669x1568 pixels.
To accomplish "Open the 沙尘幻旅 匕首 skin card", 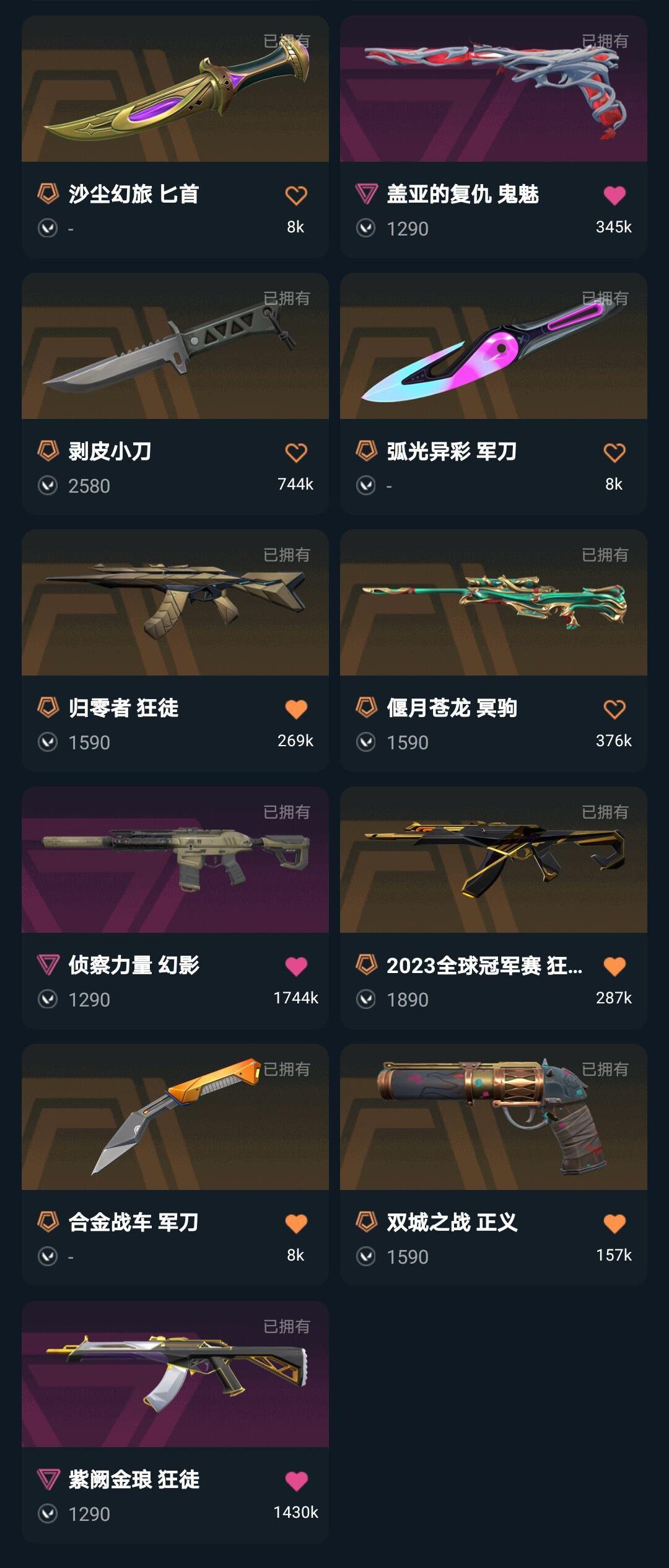I will point(175,90).
